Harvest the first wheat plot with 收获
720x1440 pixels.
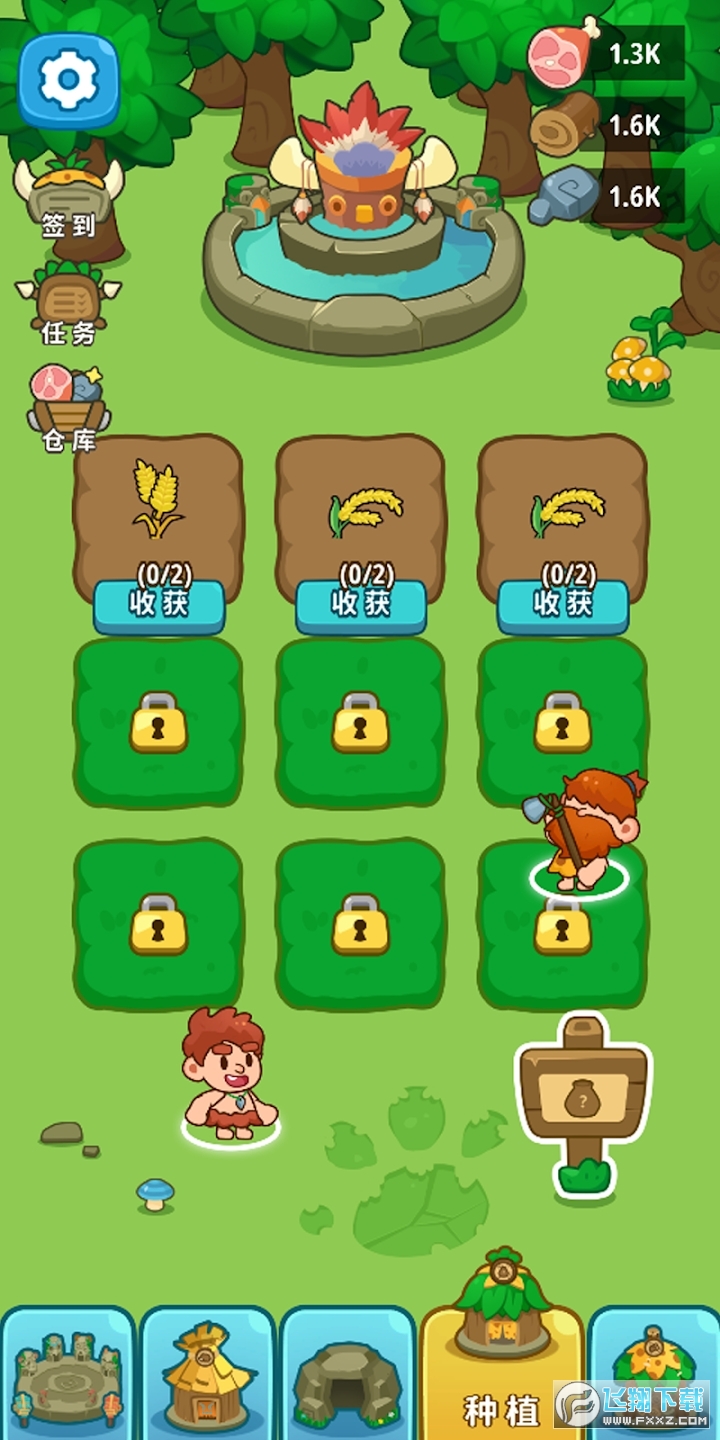[159, 604]
